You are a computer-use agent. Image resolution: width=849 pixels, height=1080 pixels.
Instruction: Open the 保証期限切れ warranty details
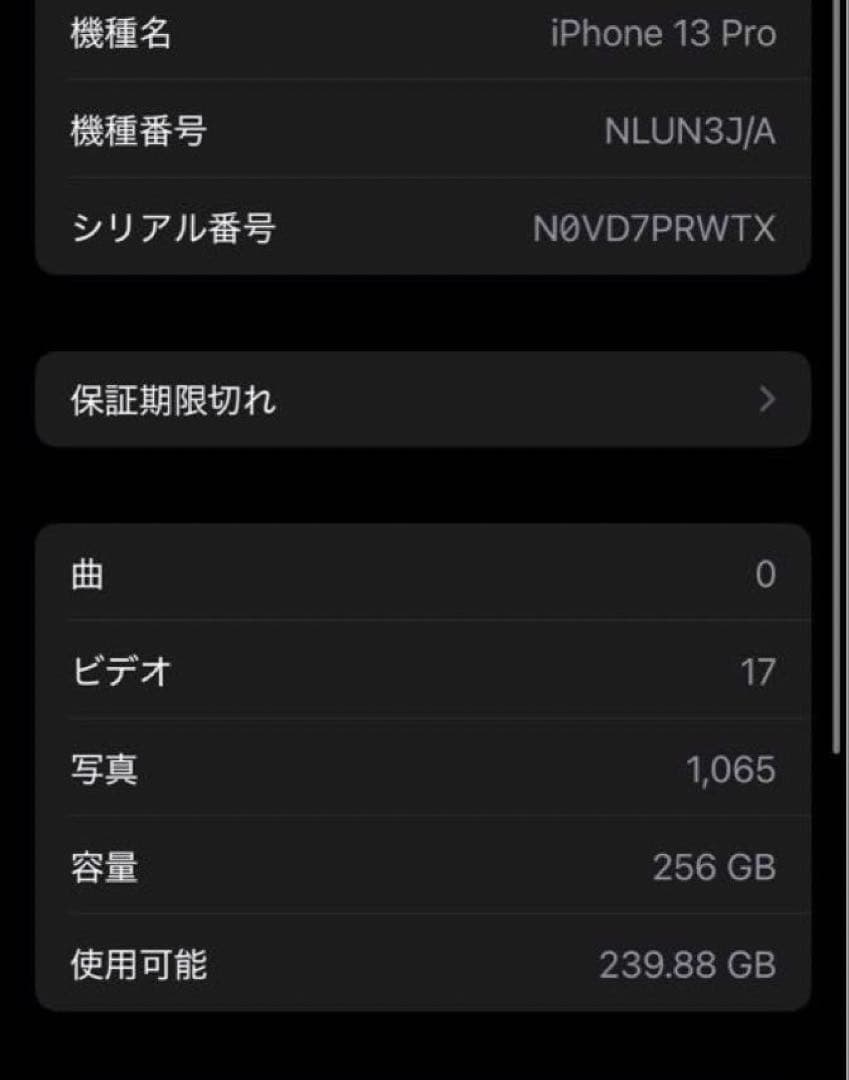pyautogui.click(x=424, y=399)
